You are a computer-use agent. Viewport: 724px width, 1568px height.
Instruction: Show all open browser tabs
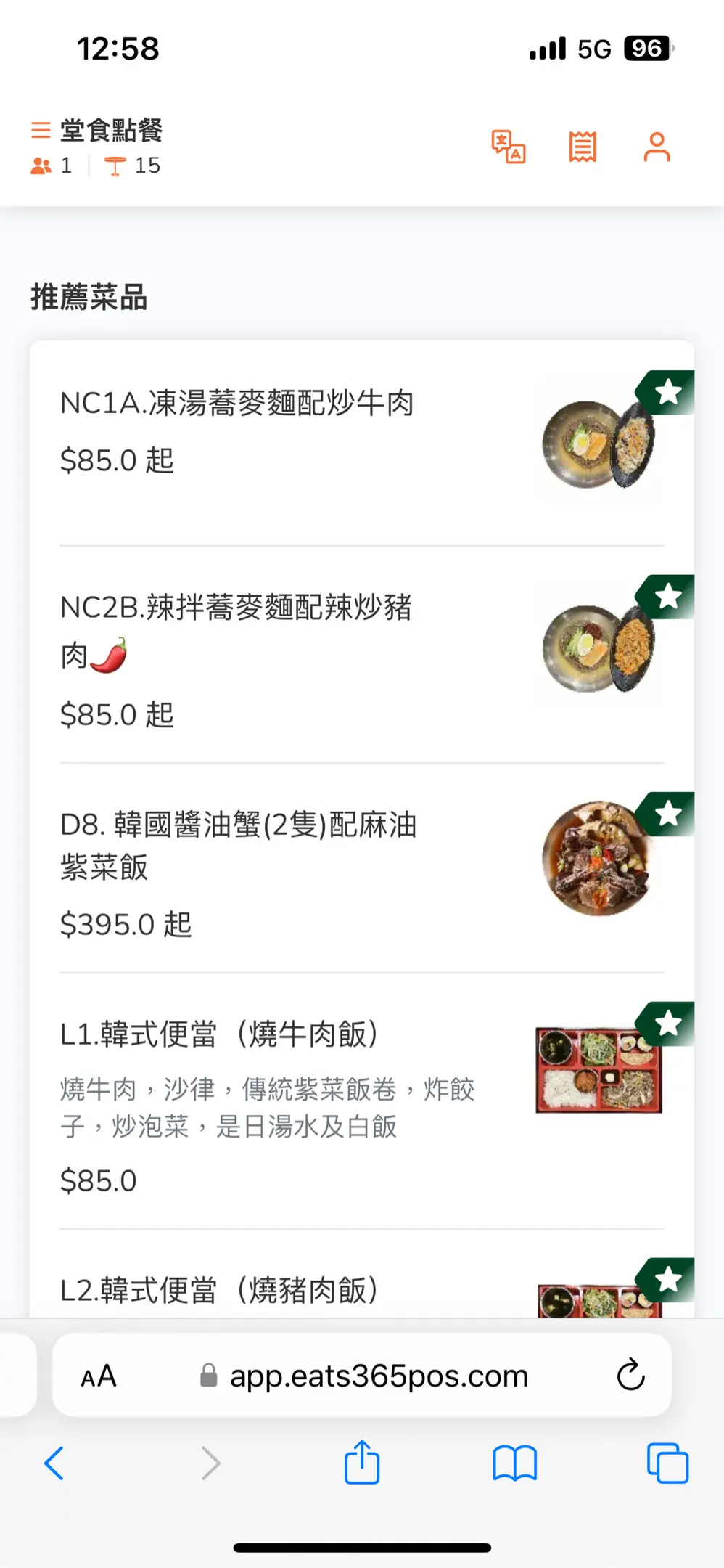coord(667,1463)
